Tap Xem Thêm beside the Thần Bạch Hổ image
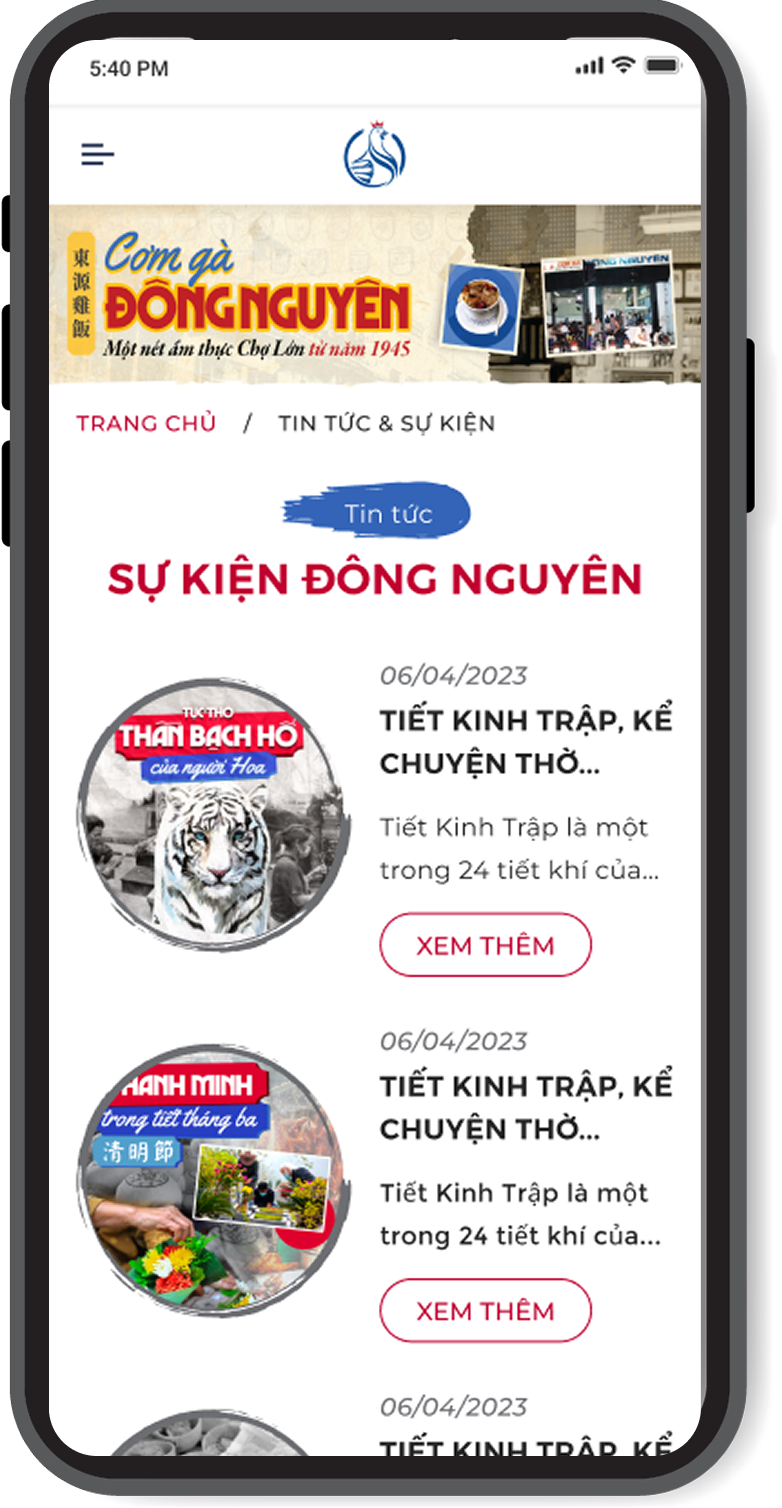This screenshot has width=782, height=1508. tap(485, 945)
